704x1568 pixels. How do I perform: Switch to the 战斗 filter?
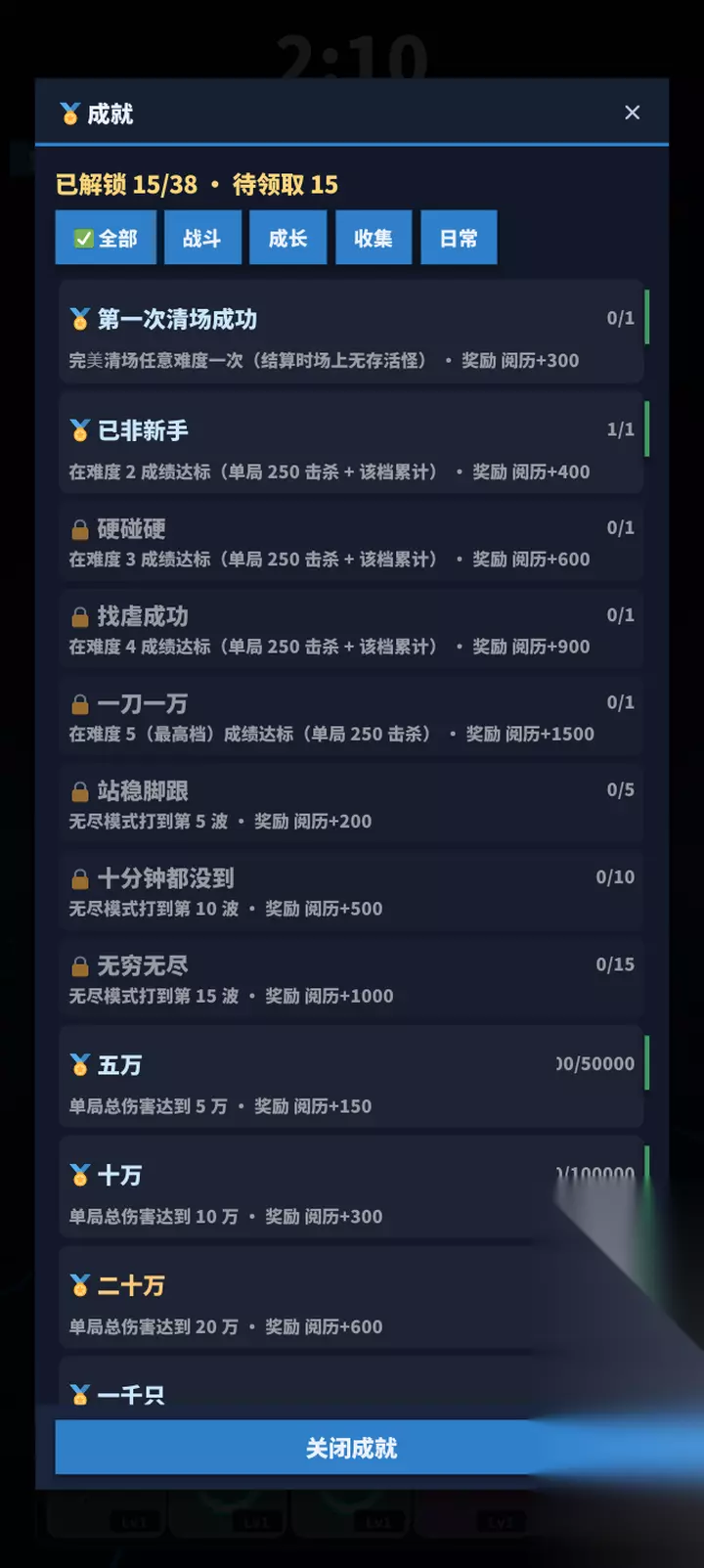(x=202, y=238)
